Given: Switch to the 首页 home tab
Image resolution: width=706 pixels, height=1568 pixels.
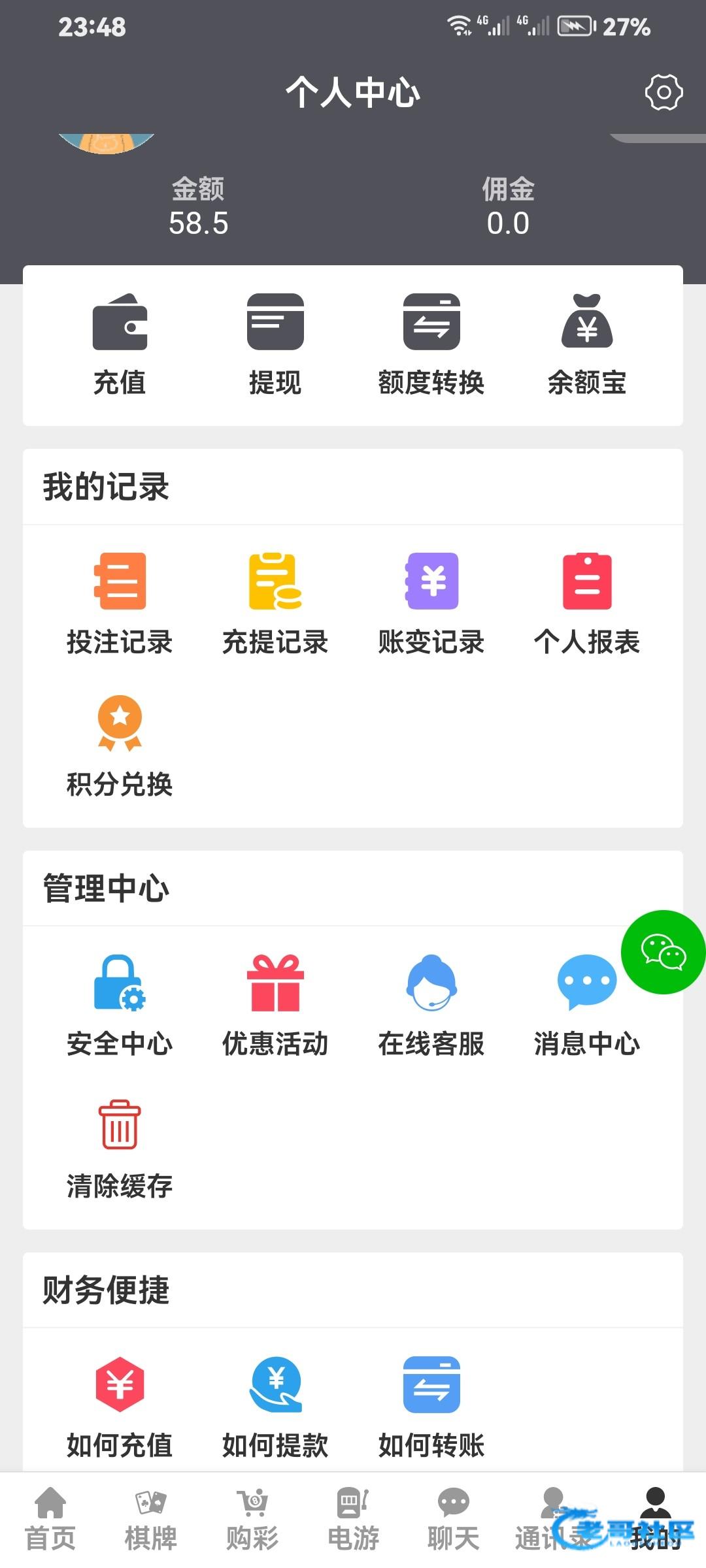Looking at the screenshot, I should [x=50, y=1520].
